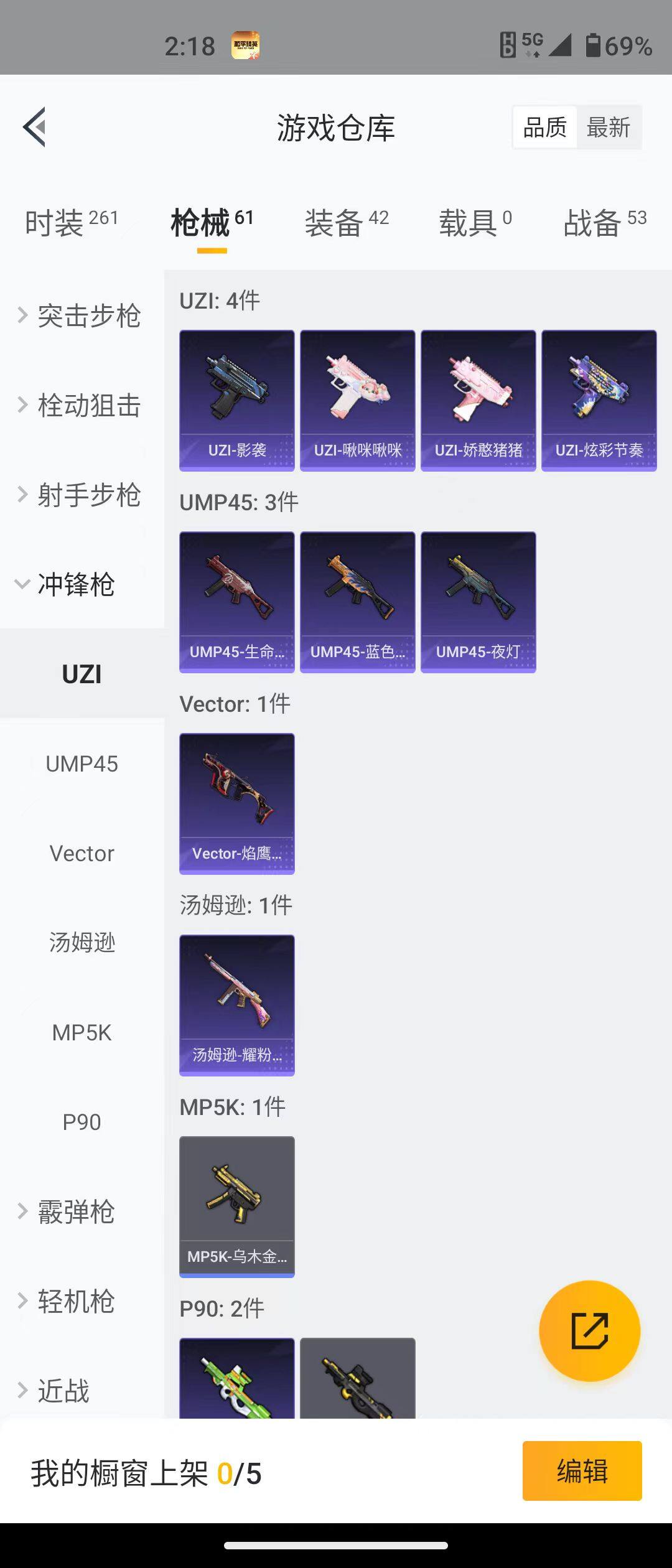View the MP5K-乌木金 skin
The image size is (672, 1568).
tap(236, 1207)
